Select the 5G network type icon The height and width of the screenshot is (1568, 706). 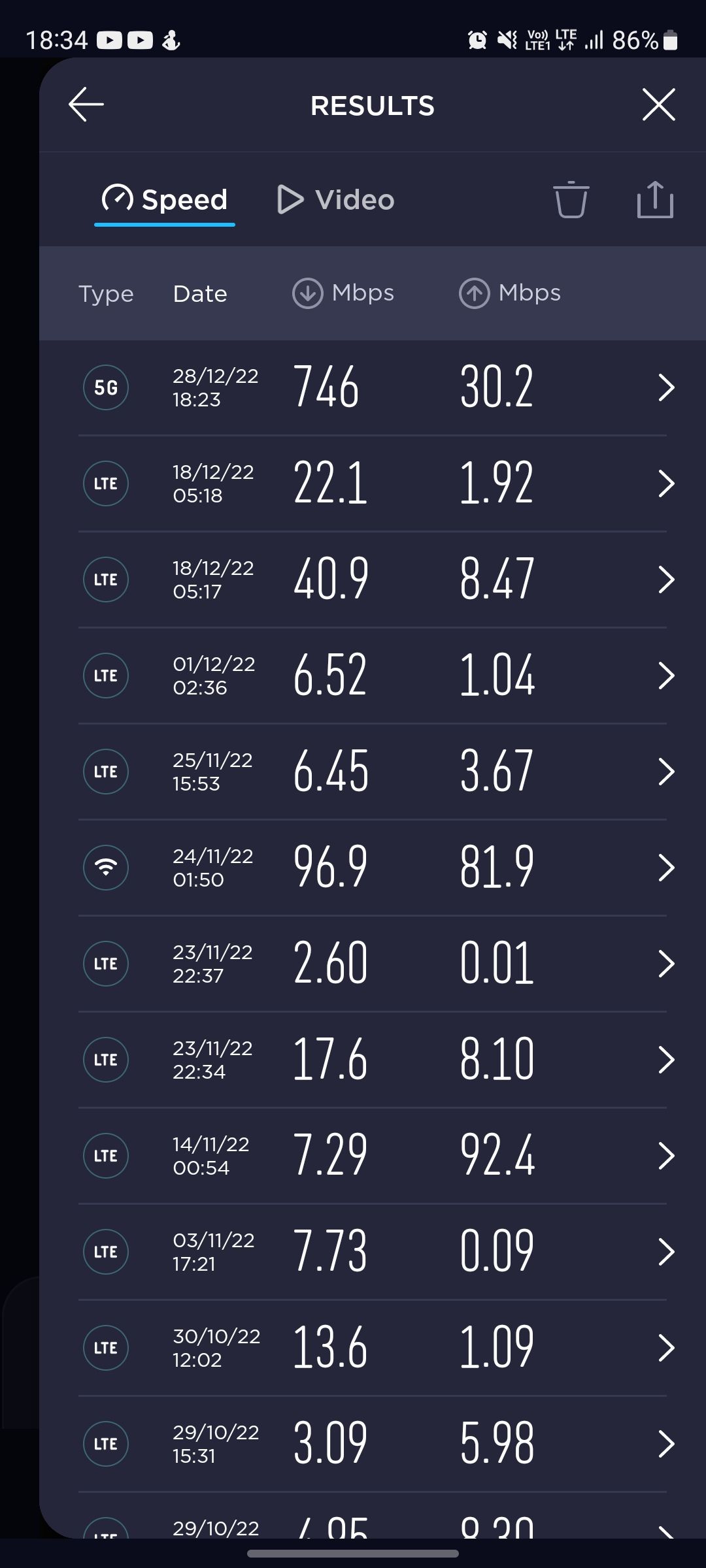pos(106,387)
